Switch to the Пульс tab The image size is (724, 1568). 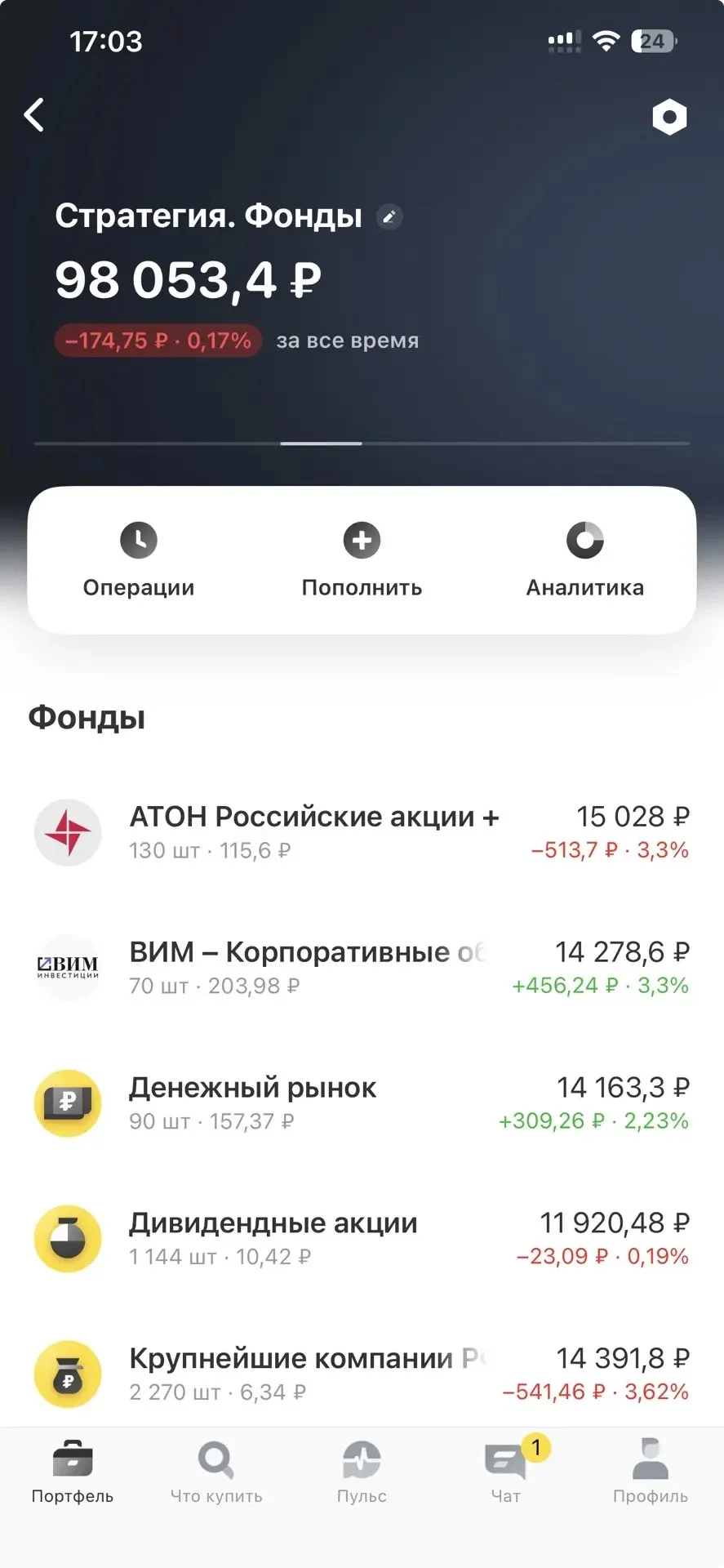point(362,1472)
